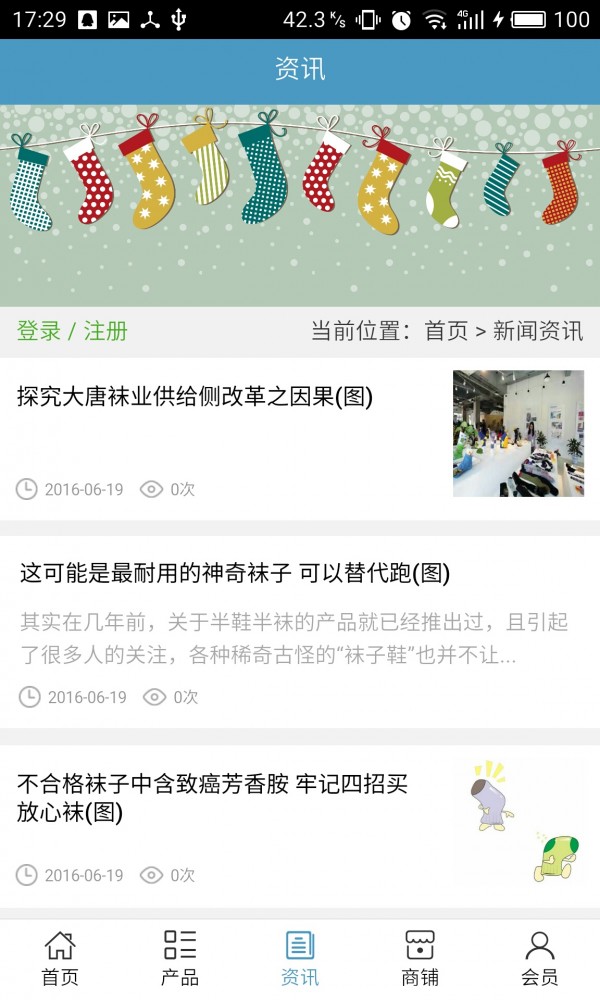The image size is (600, 1000).
Task: Select the 资讯 tab
Action: (x=300, y=958)
